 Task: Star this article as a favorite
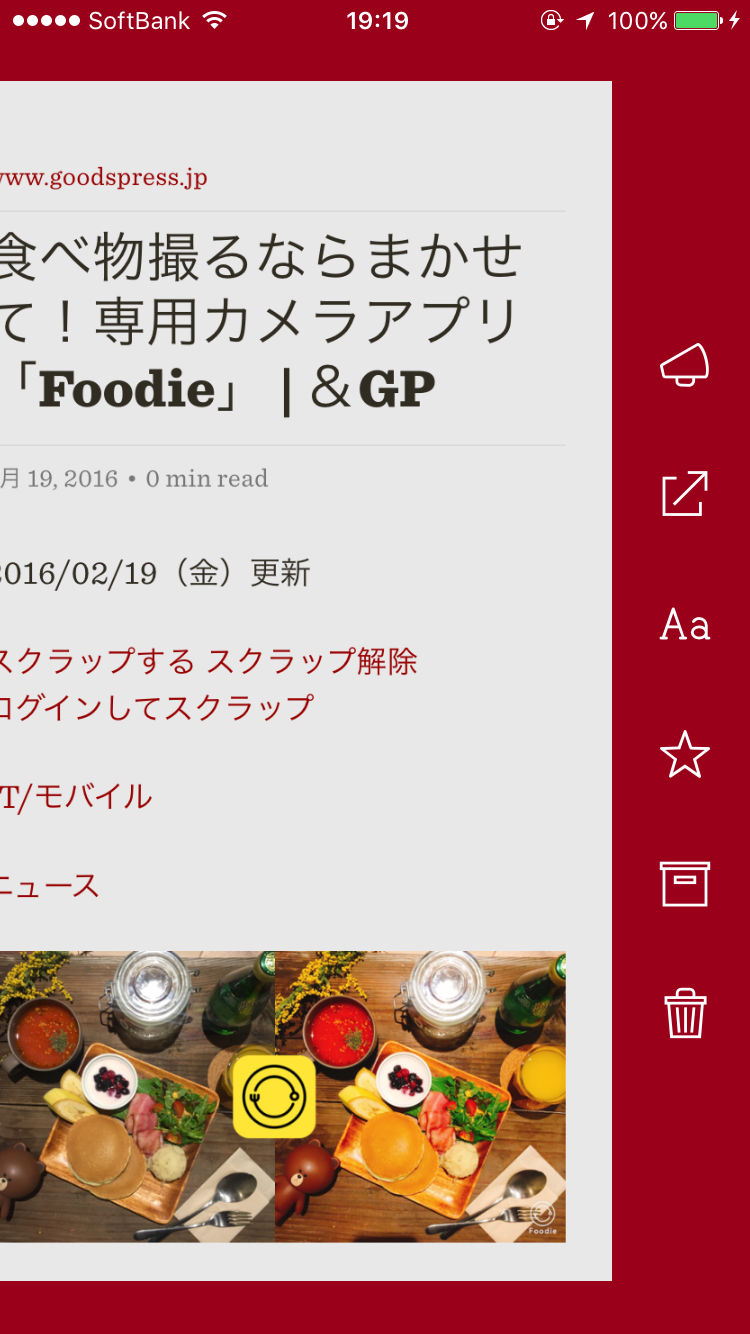pyautogui.click(x=685, y=755)
